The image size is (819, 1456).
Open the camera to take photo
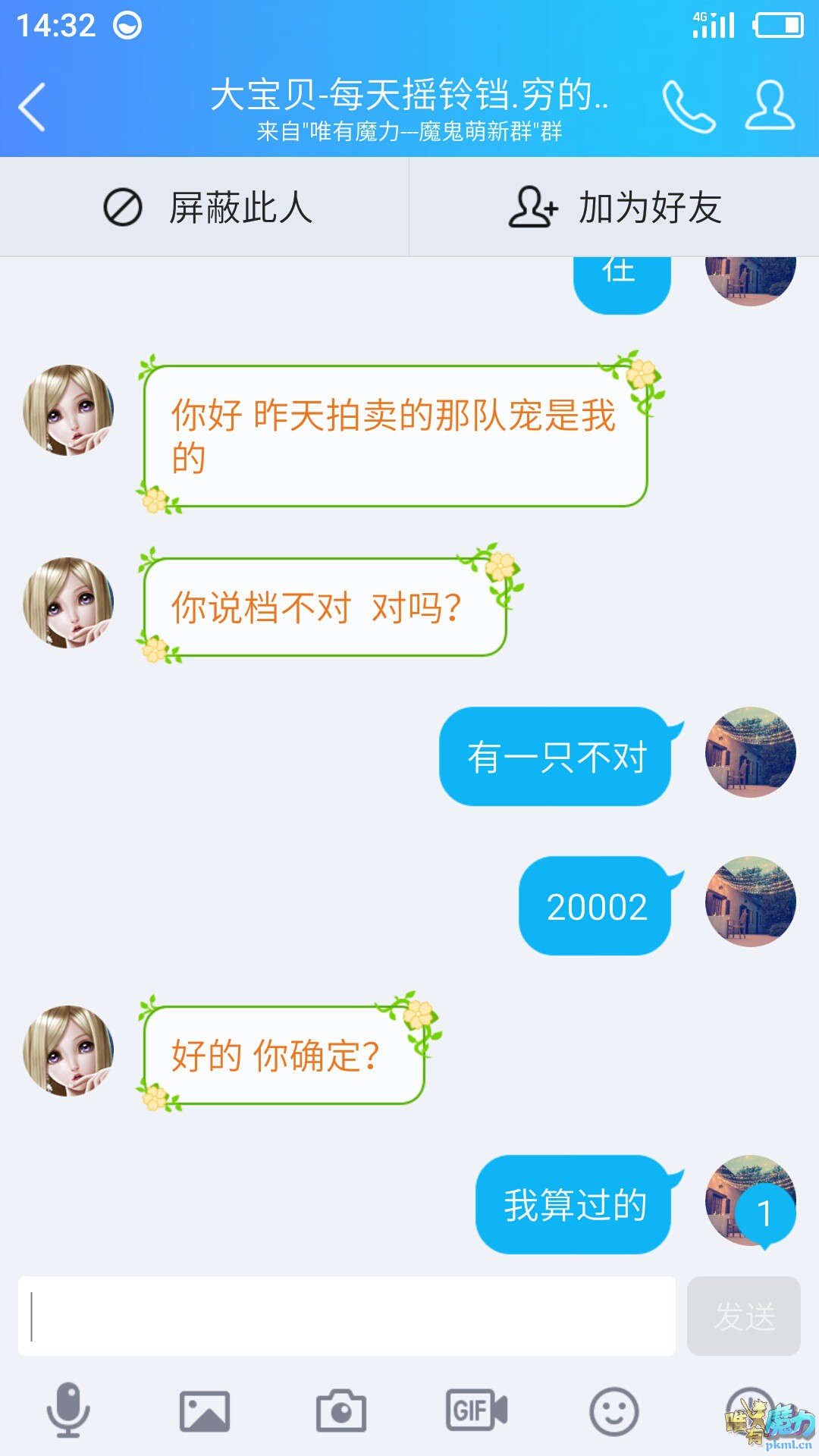pos(341,1410)
